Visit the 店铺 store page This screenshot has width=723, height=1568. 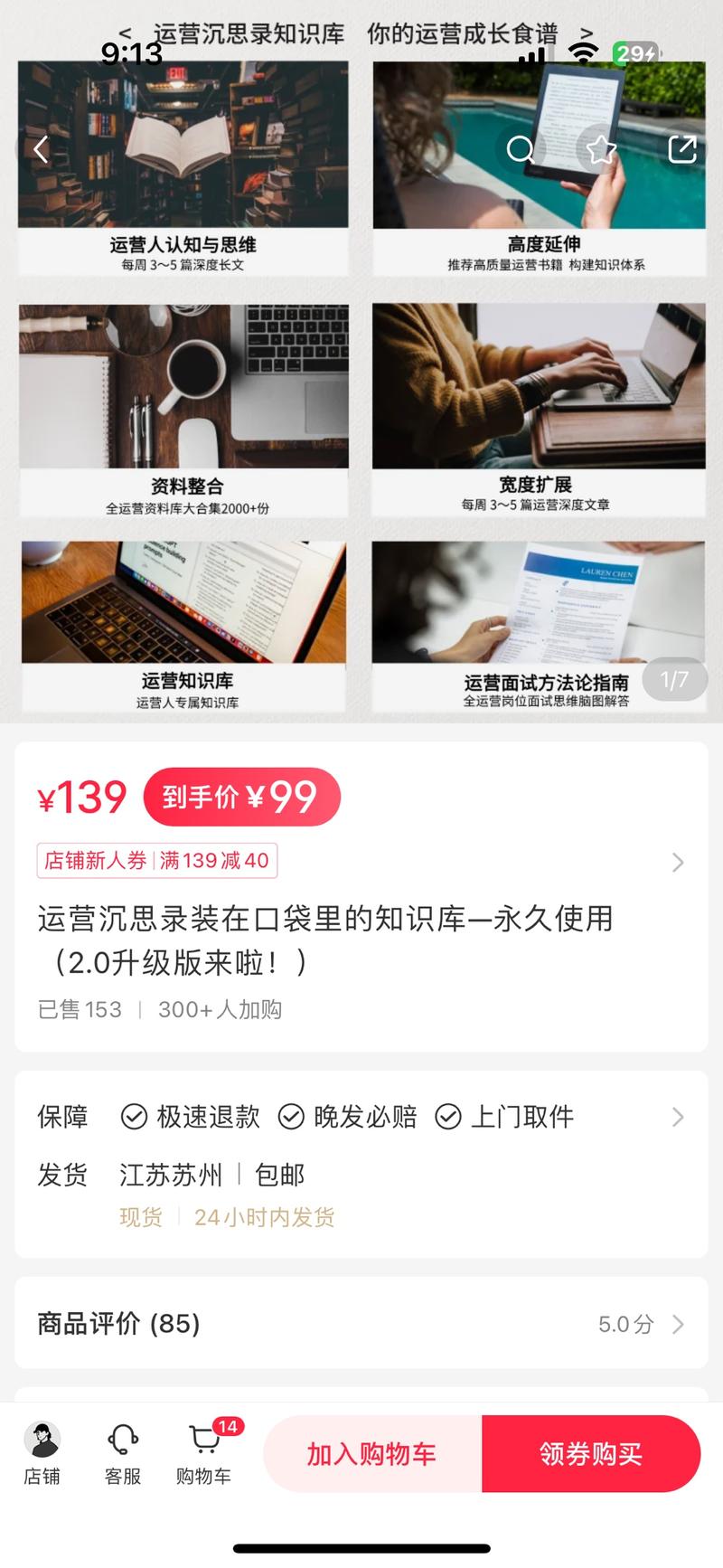(x=42, y=1453)
